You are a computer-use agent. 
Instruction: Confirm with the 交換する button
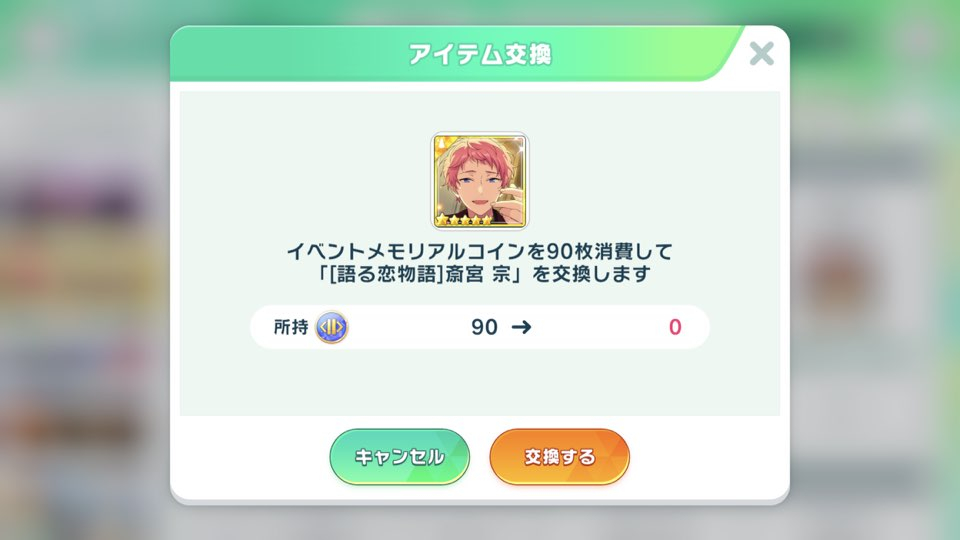[x=559, y=458]
